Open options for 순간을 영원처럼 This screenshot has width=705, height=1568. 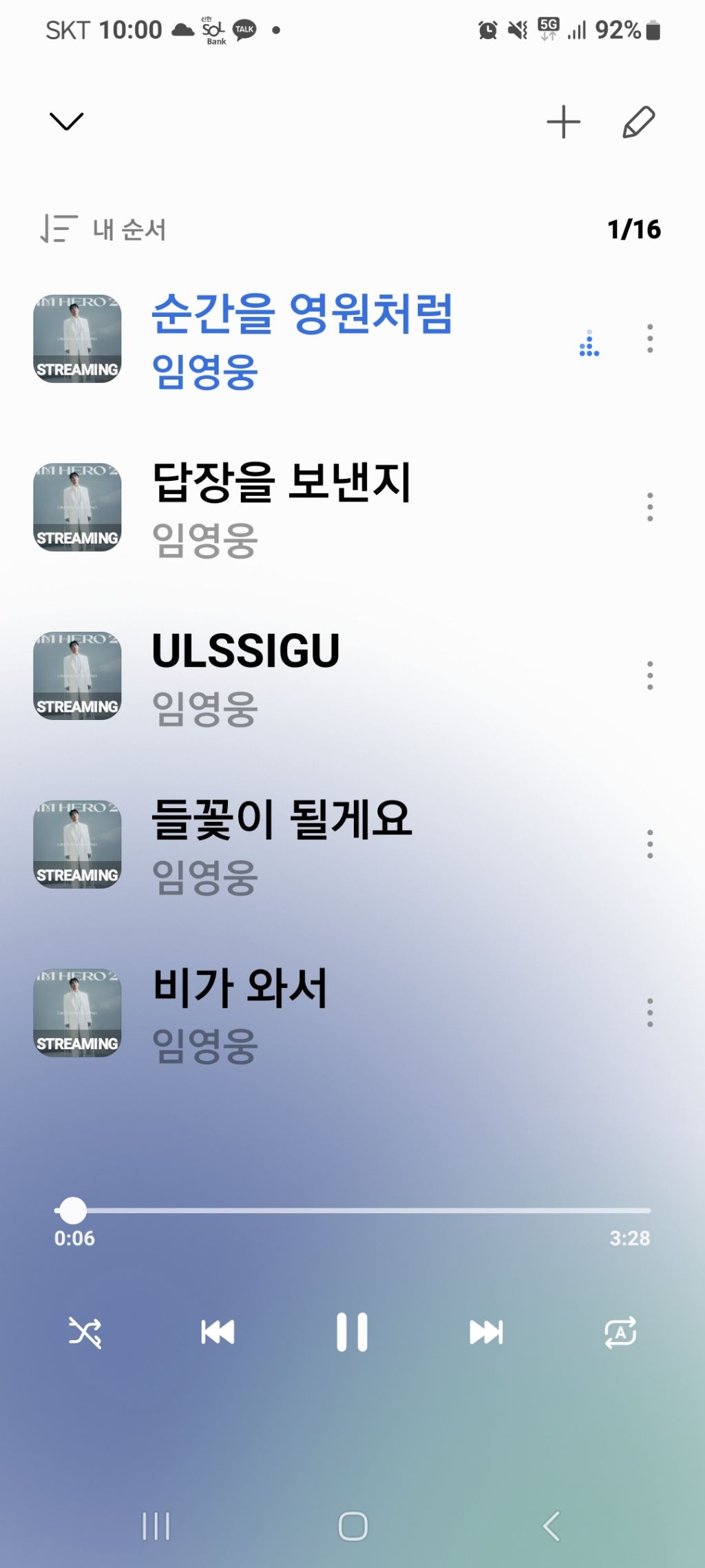[x=649, y=338]
